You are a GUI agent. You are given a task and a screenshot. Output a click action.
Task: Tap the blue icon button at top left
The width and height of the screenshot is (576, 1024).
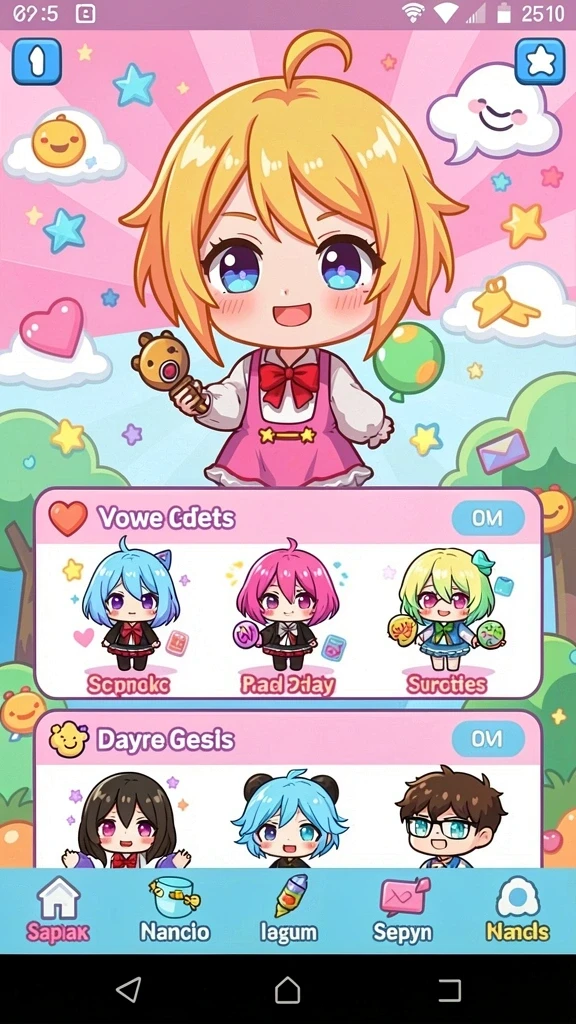click(37, 61)
